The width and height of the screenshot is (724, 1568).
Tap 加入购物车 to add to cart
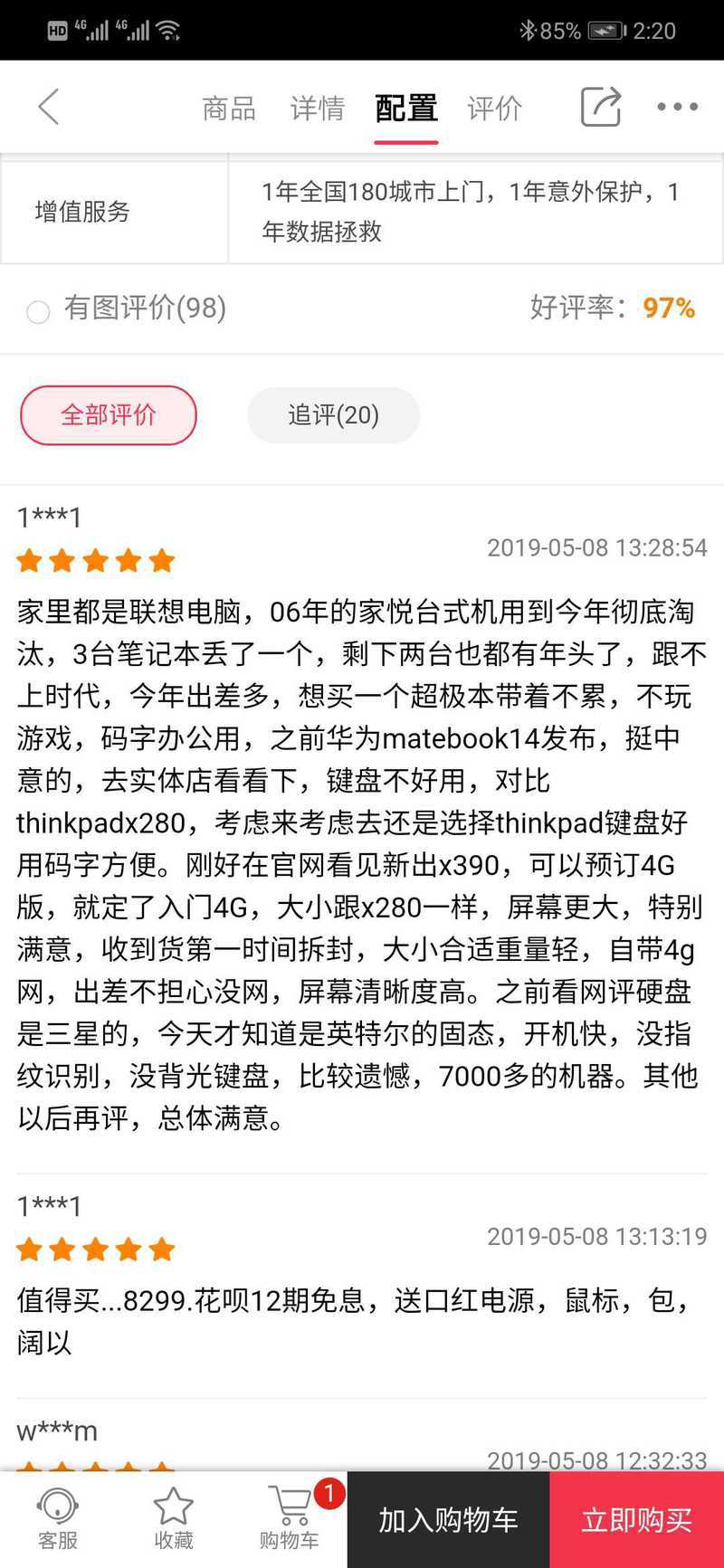coord(448,1520)
